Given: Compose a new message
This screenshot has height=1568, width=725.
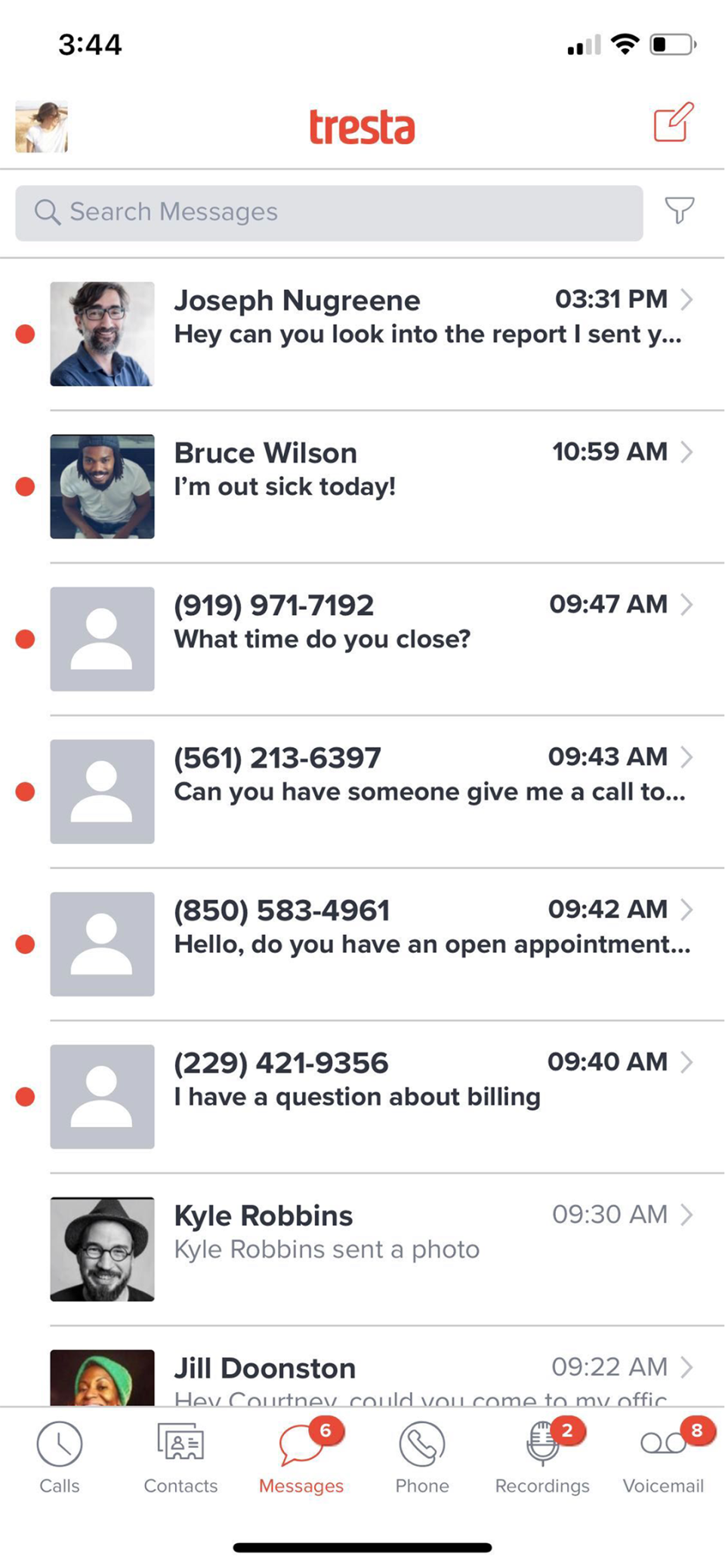Looking at the screenshot, I should [x=672, y=123].
